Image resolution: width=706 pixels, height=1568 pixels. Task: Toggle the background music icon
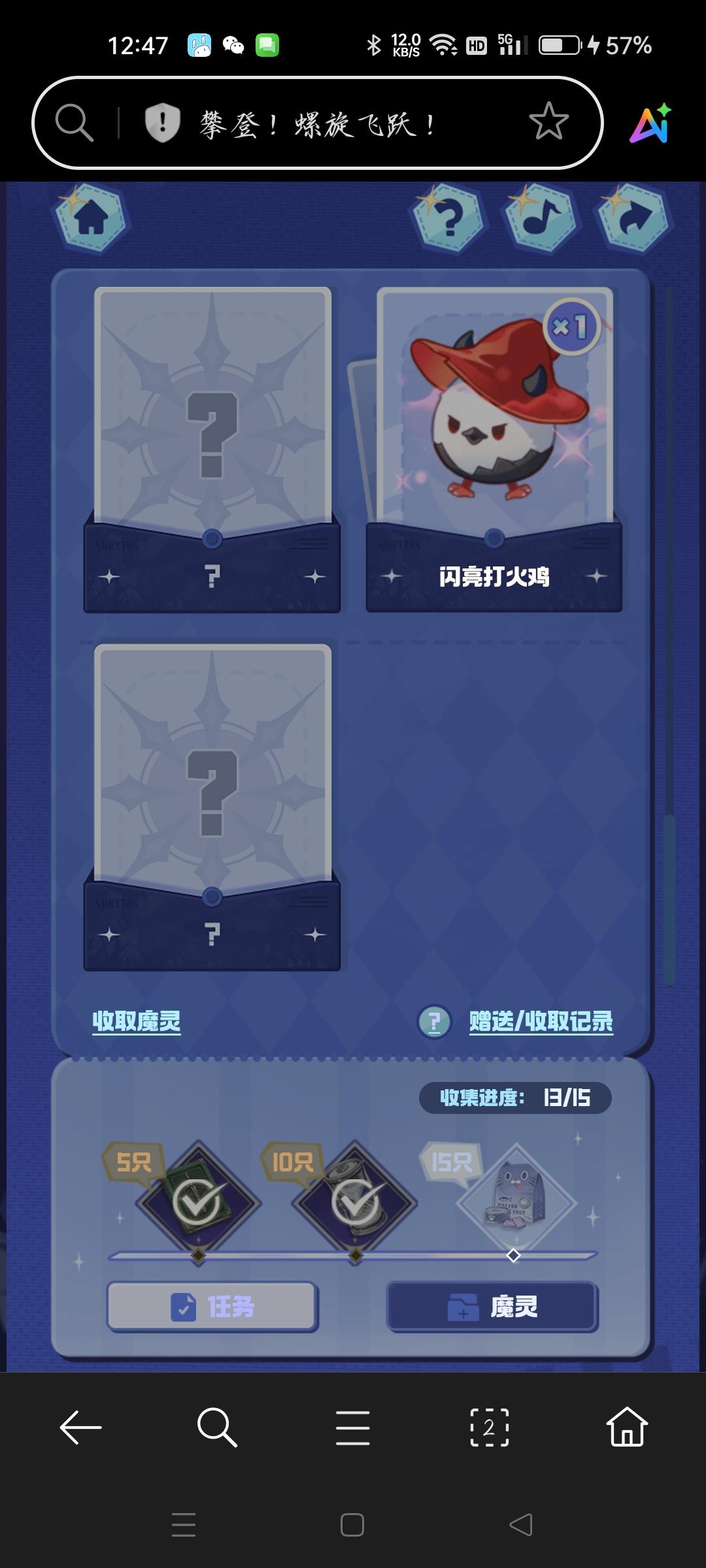click(x=541, y=219)
